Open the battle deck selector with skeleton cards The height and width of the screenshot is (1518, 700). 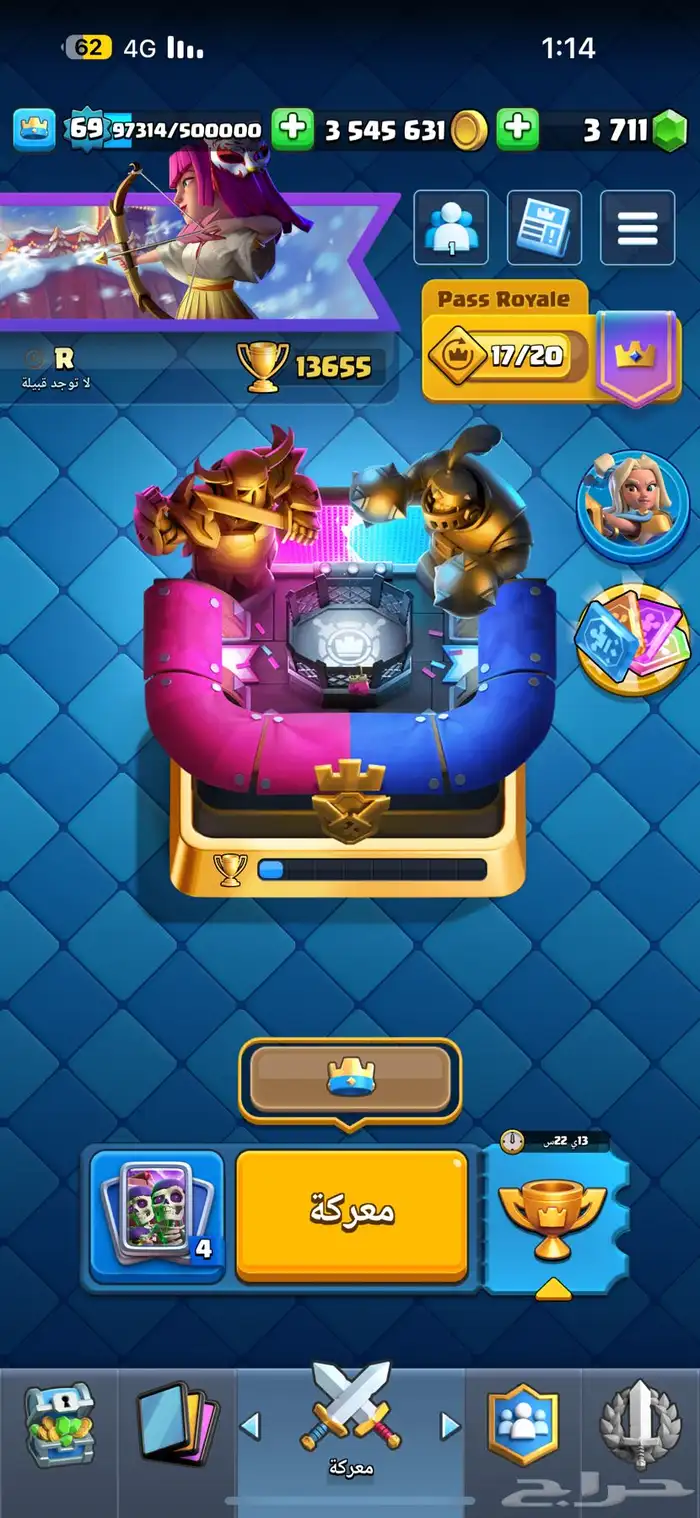click(156, 1215)
